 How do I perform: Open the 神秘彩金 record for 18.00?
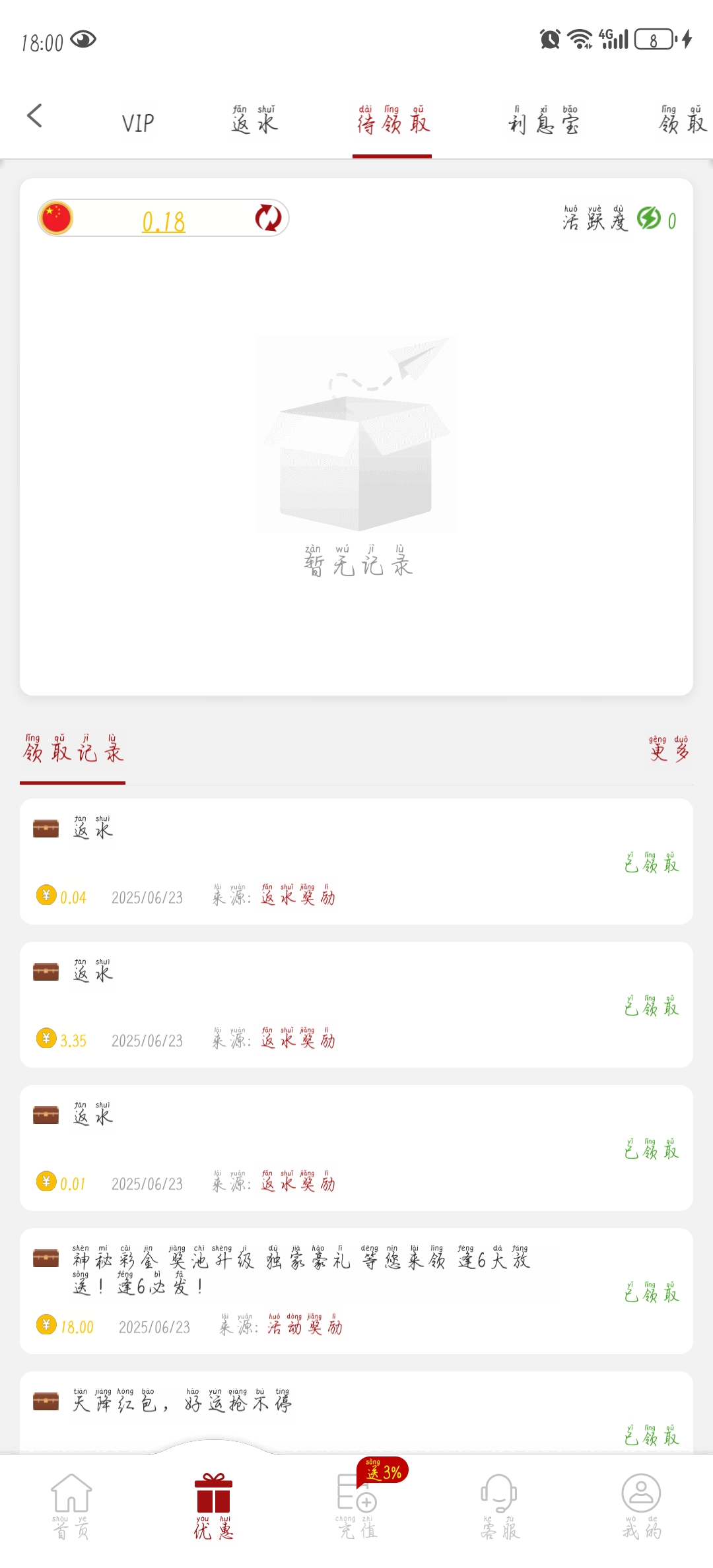point(356,1291)
